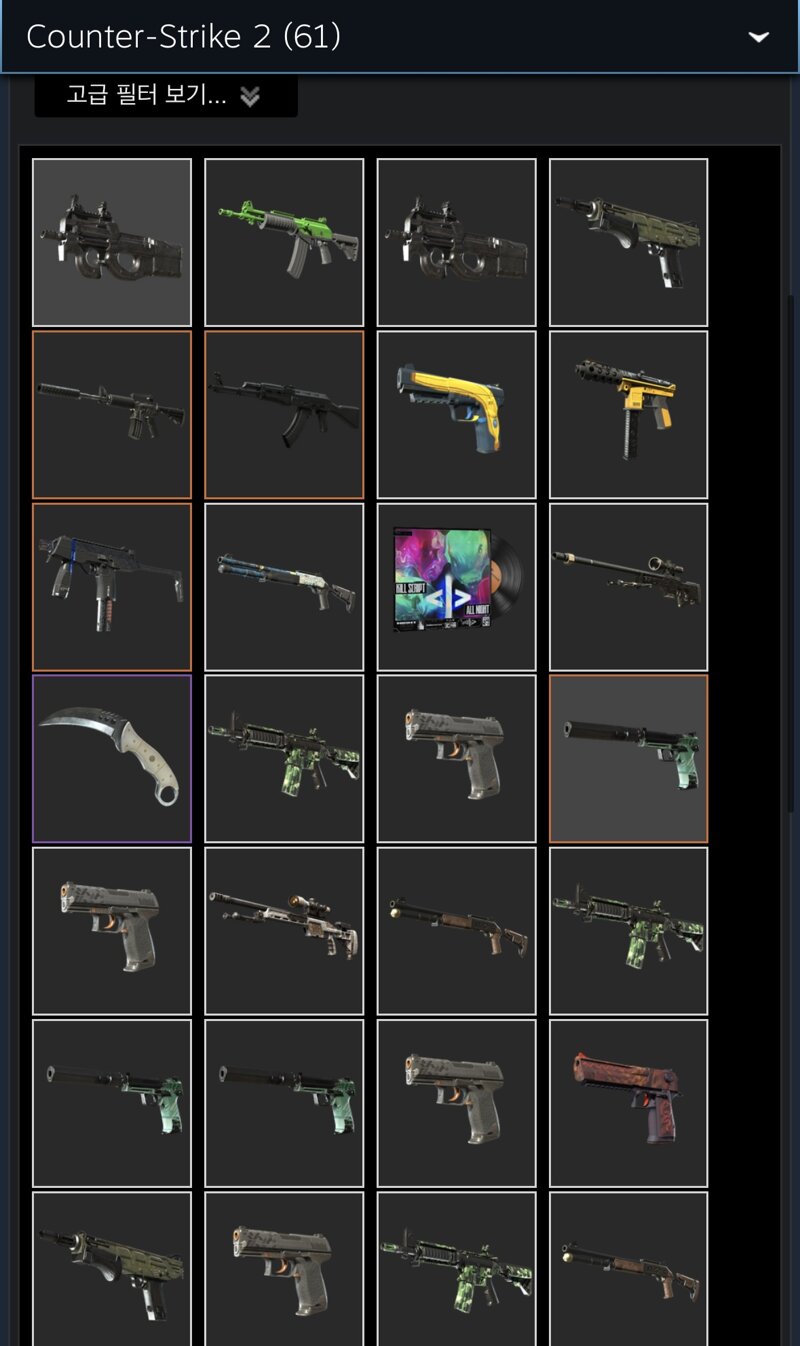Open the black silenced M4 rifle item
The height and width of the screenshot is (1346, 800).
[112, 414]
